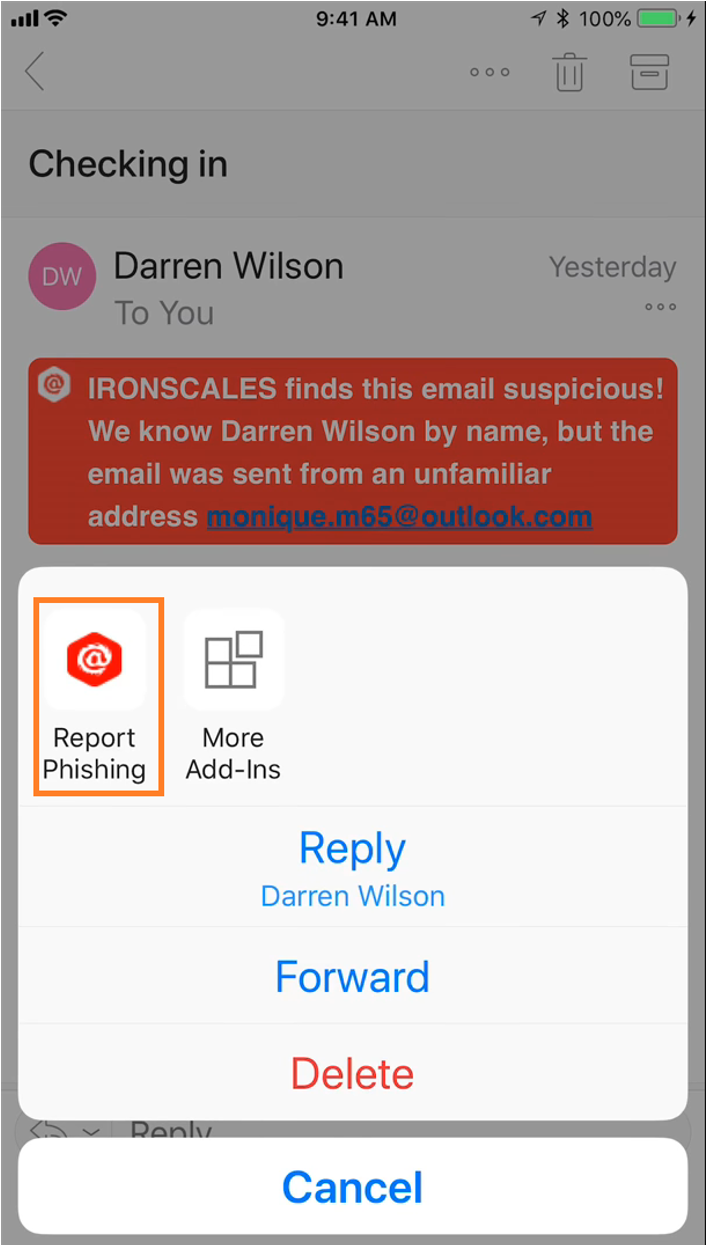The width and height of the screenshot is (707, 1245).
Task: Reply to Darren Wilson
Action: (x=353, y=867)
